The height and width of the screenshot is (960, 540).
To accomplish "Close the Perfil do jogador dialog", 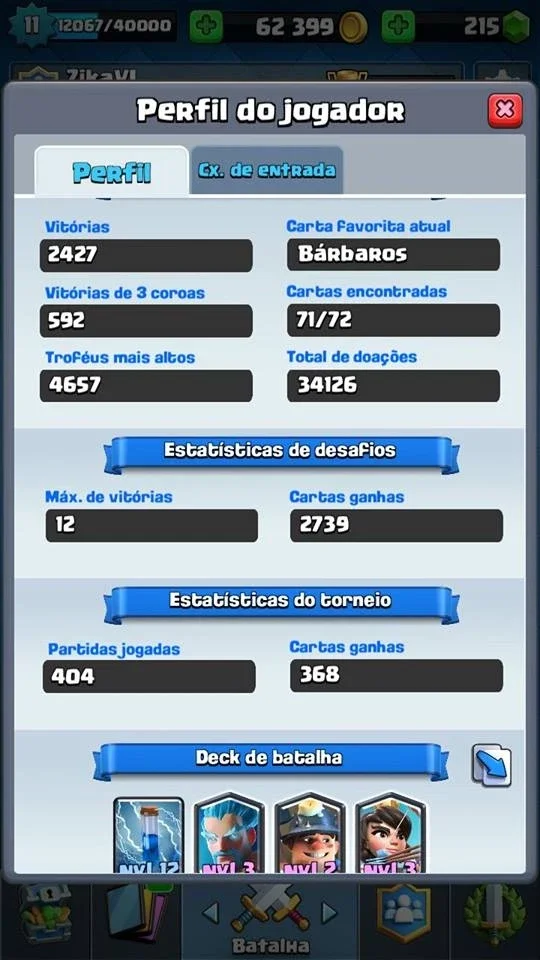I will (x=505, y=110).
